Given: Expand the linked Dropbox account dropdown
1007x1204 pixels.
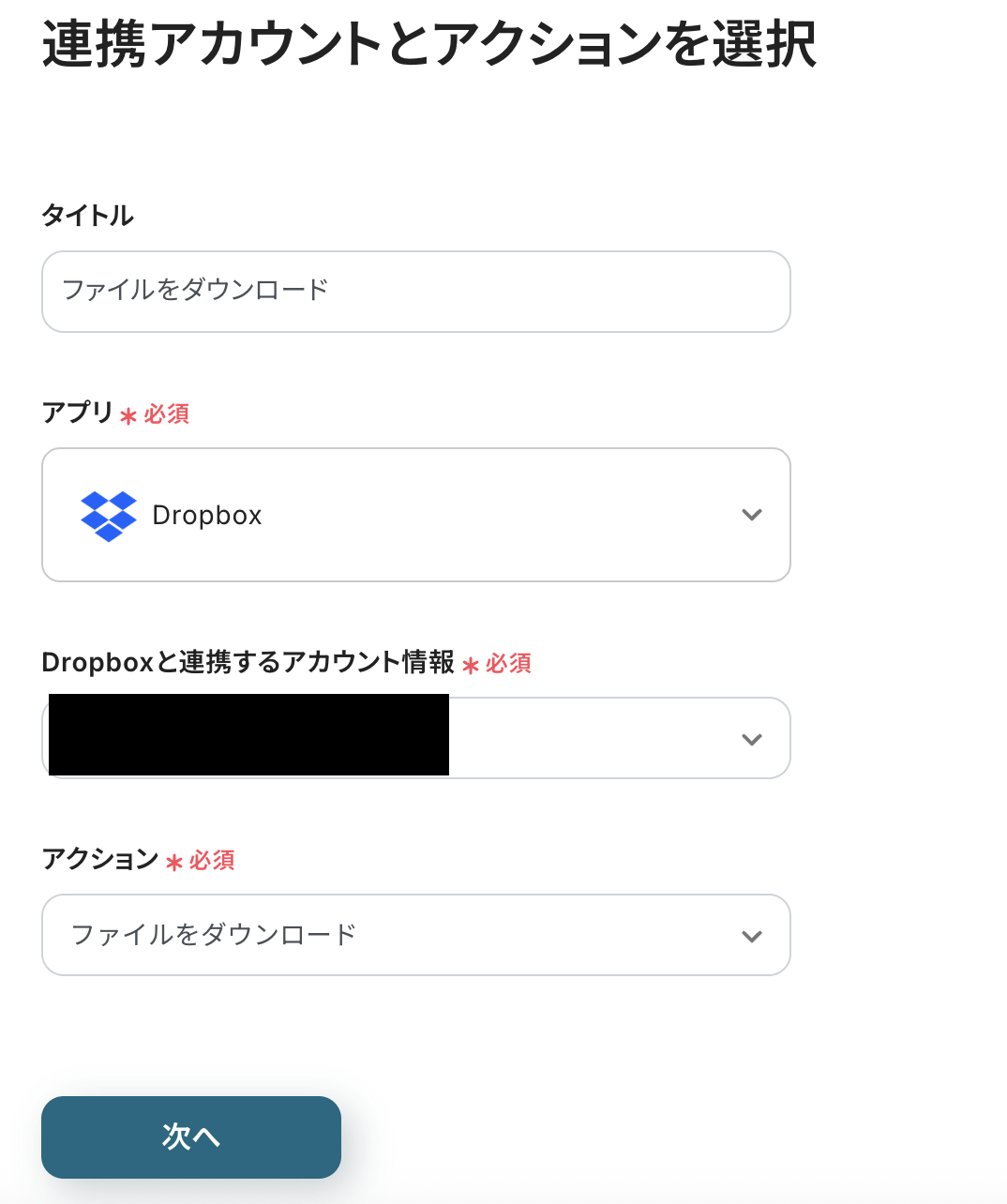Looking at the screenshot, I should pos(619,739).
